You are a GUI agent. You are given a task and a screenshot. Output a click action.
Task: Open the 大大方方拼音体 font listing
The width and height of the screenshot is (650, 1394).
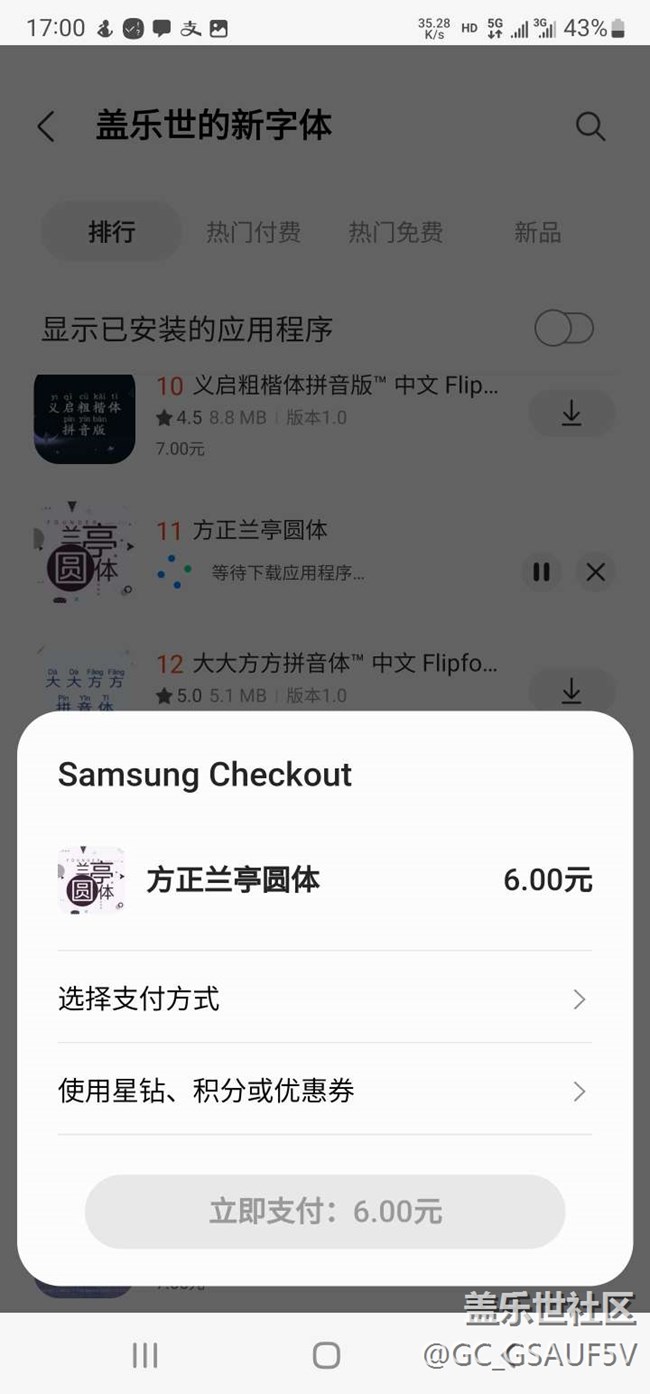(328, 664)
